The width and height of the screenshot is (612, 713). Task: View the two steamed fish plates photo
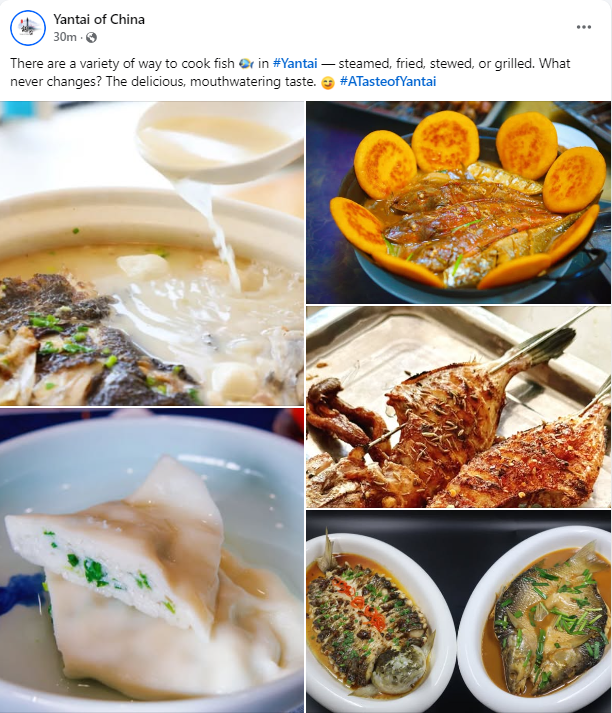point(458,611)
